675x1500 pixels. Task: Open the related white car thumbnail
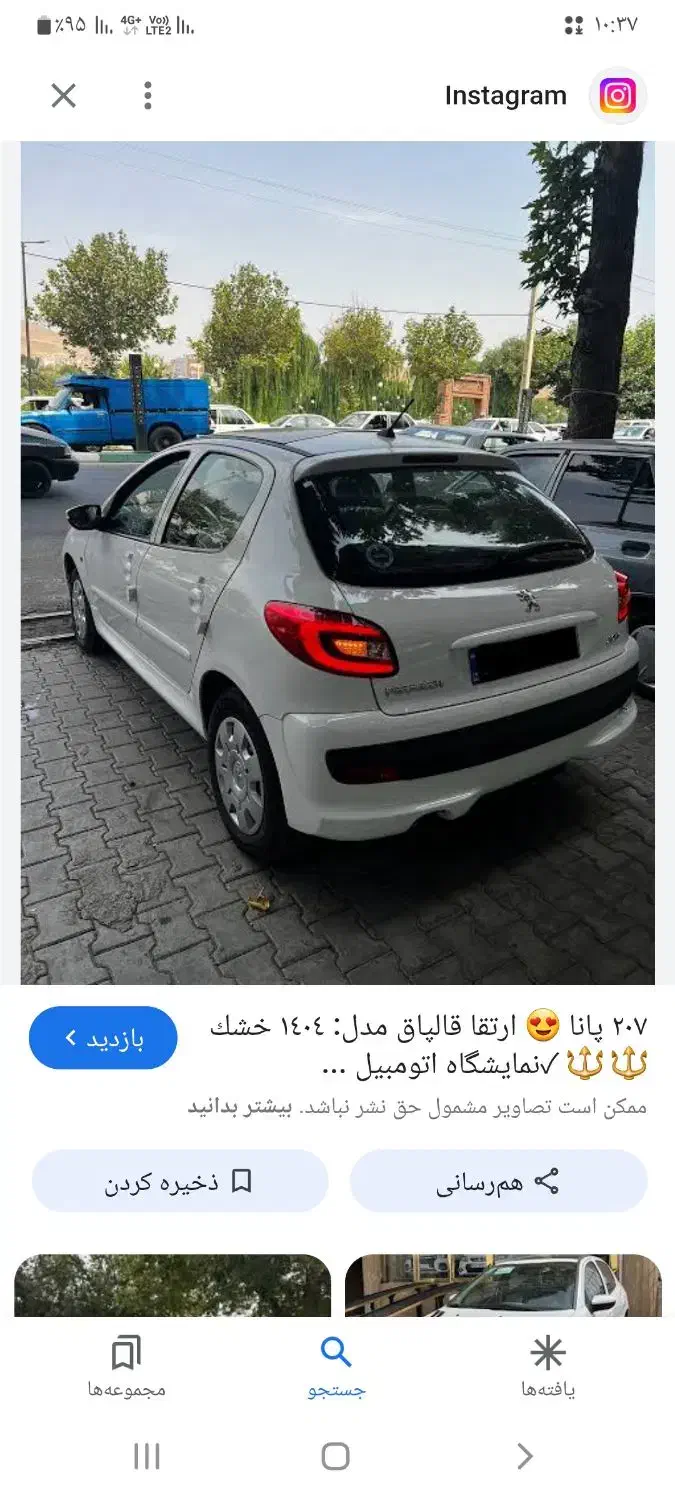click(503, 1285)
